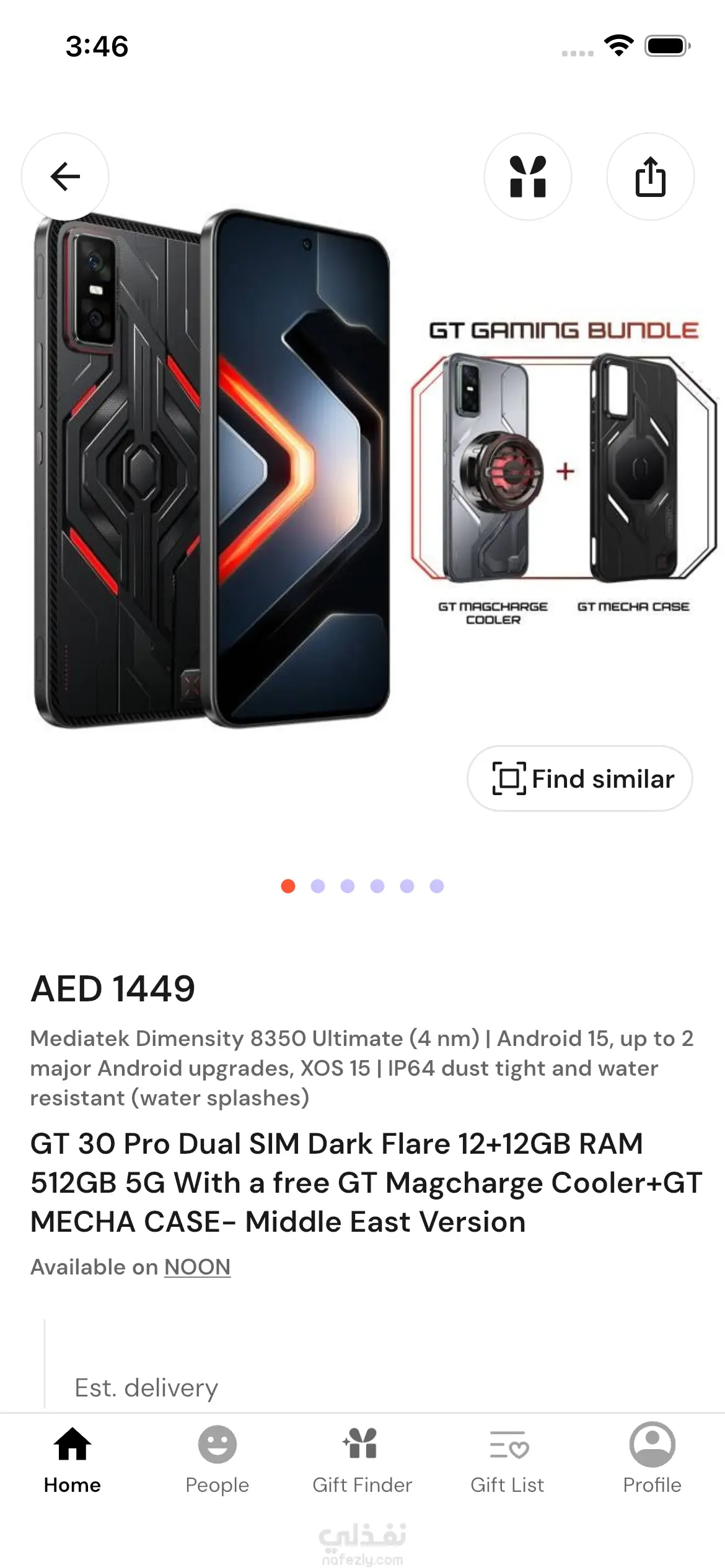
Task: Go back using the arrow button
Action: click(x=65, y=176)
